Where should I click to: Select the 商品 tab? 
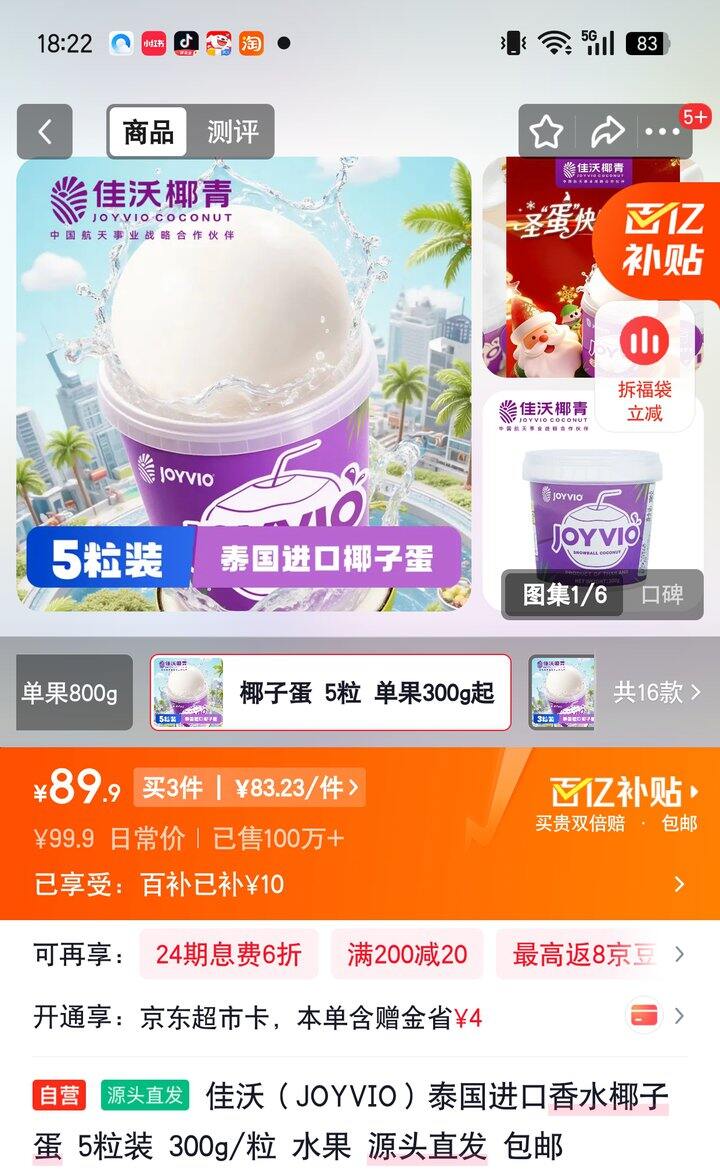[148, 132]
